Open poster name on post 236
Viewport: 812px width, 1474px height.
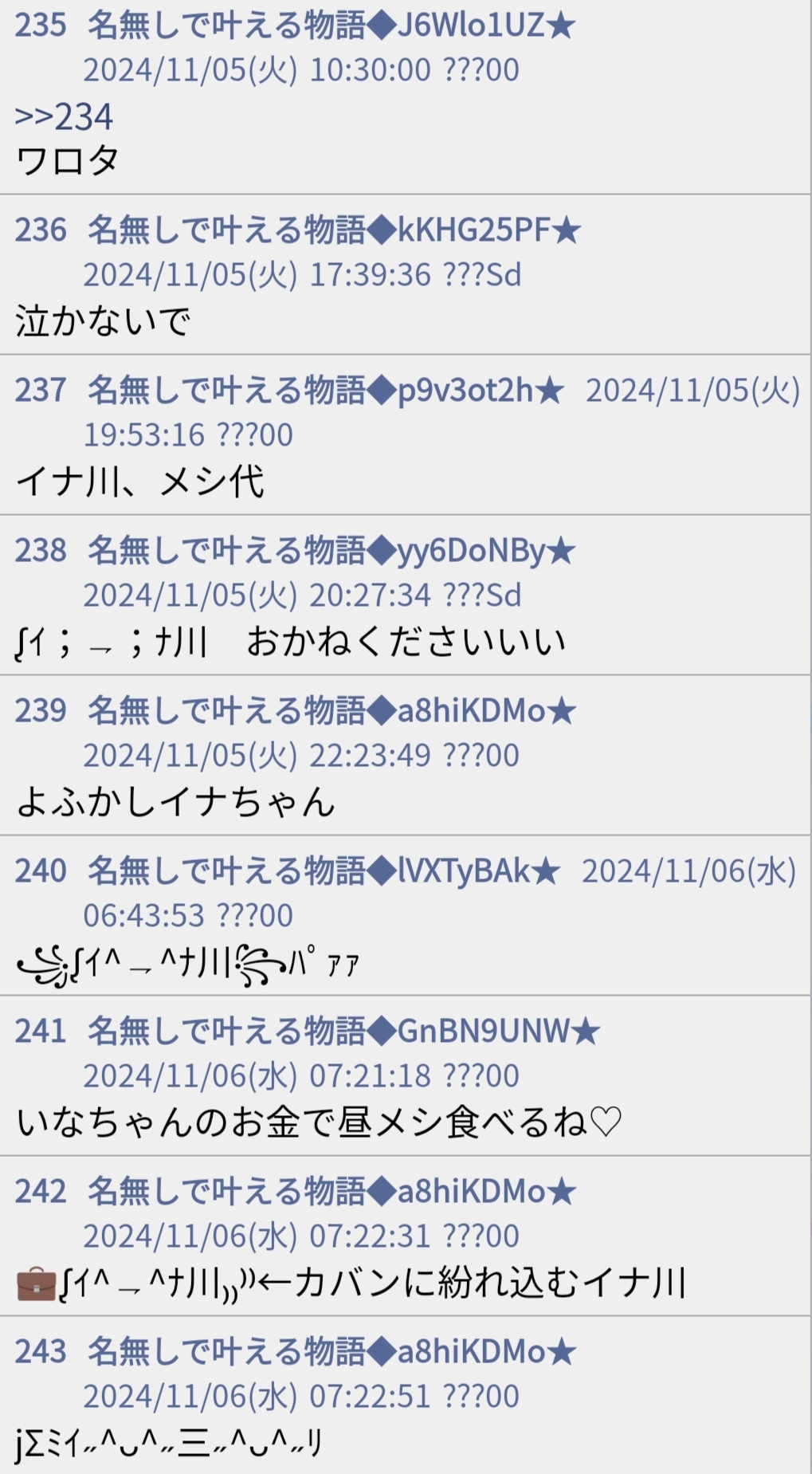pos(334,230)
